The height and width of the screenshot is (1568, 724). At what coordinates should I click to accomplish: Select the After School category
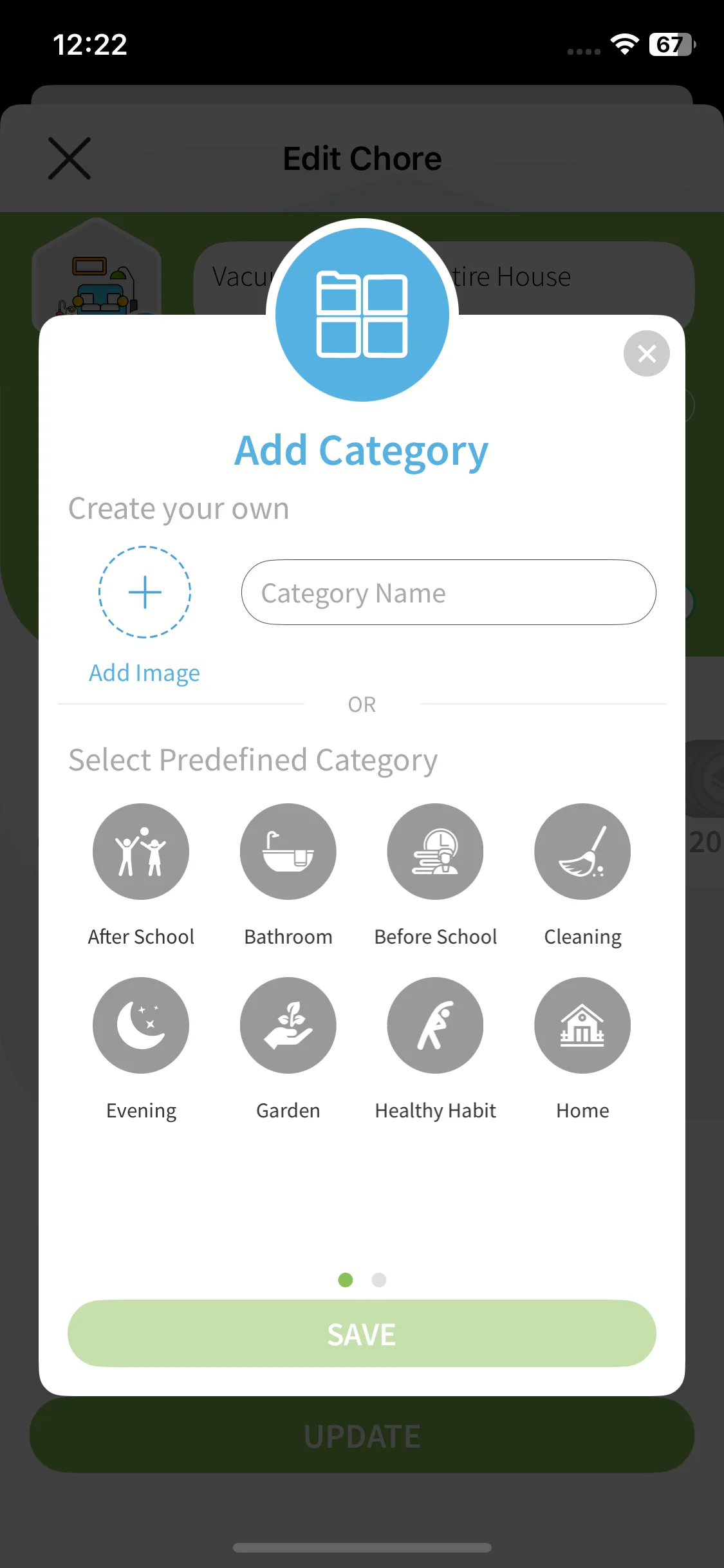pos(141,852)
